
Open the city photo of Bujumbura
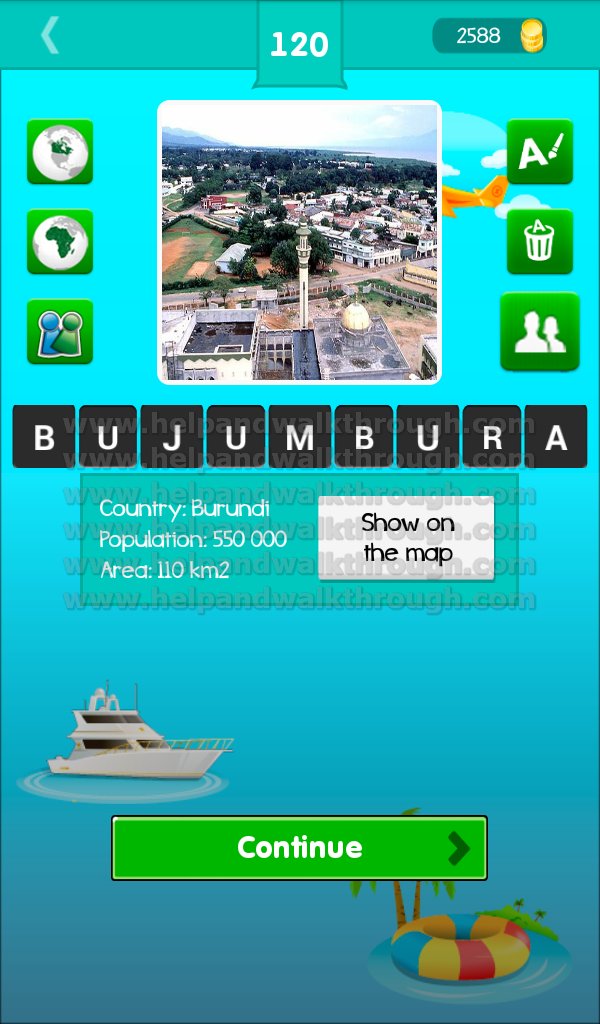click(300, 242)
